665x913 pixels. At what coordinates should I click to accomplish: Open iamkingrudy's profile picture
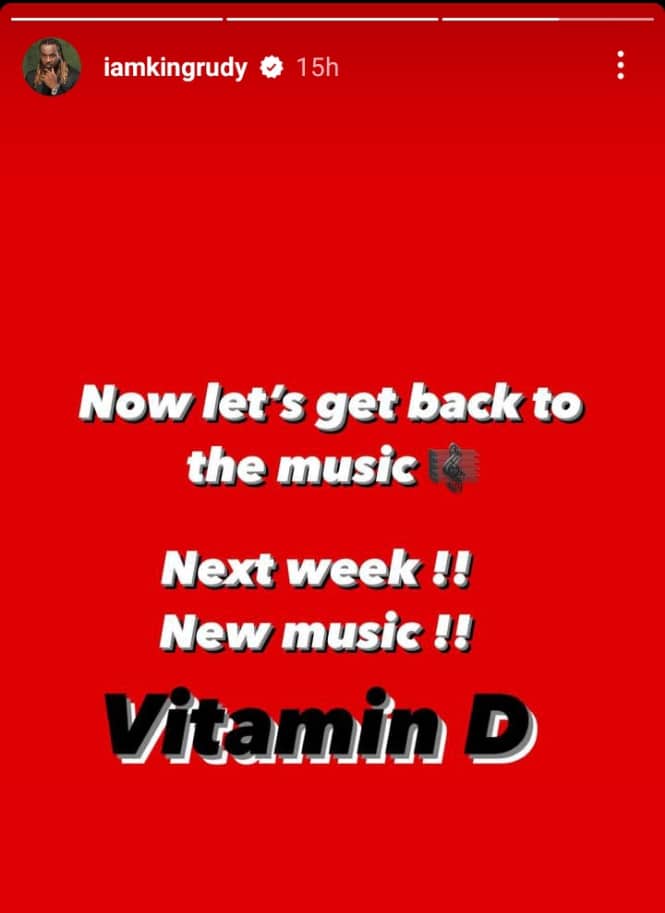pos(51,67)
